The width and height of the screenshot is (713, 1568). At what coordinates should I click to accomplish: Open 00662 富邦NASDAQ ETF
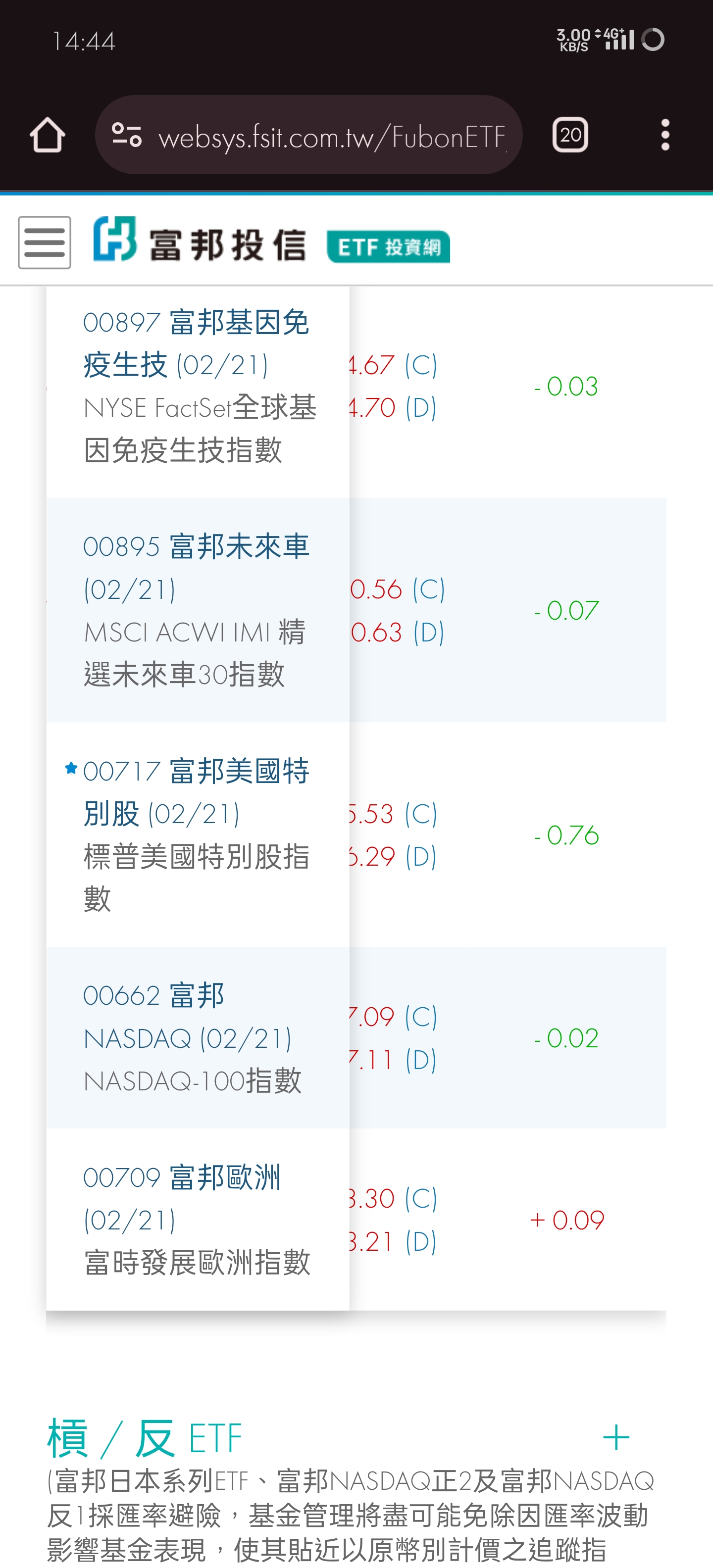point(188,1017)
